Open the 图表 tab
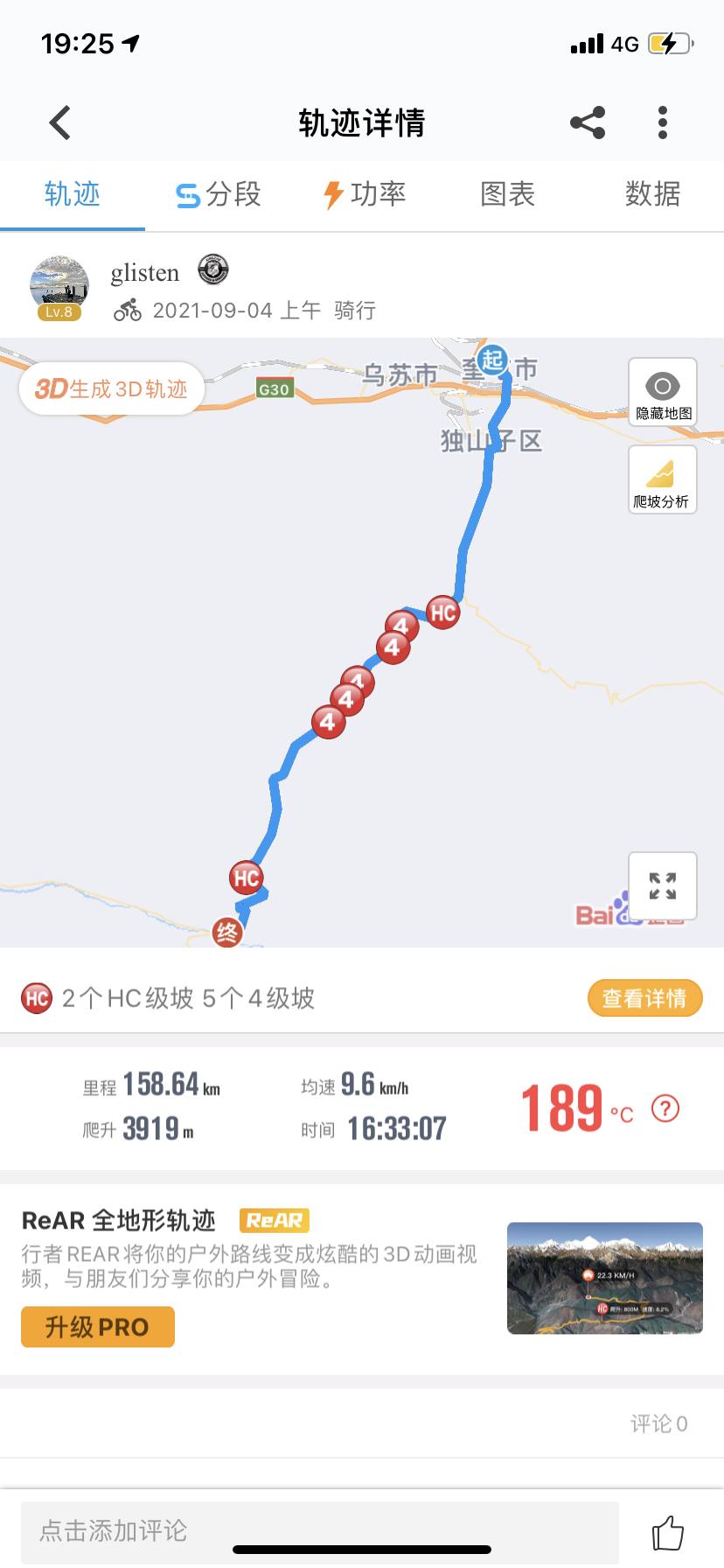The width and height of the screenshot is (724, 1568). pyautogui.click(x=507, y=194)
